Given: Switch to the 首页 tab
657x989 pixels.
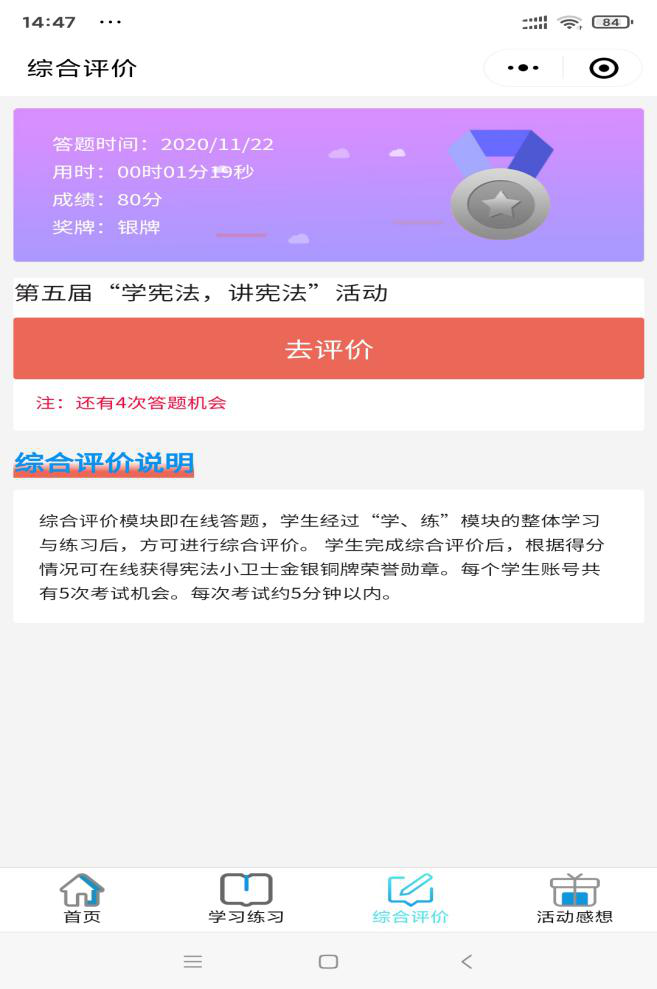Looking at the screenshot, I should pos(82,898).
